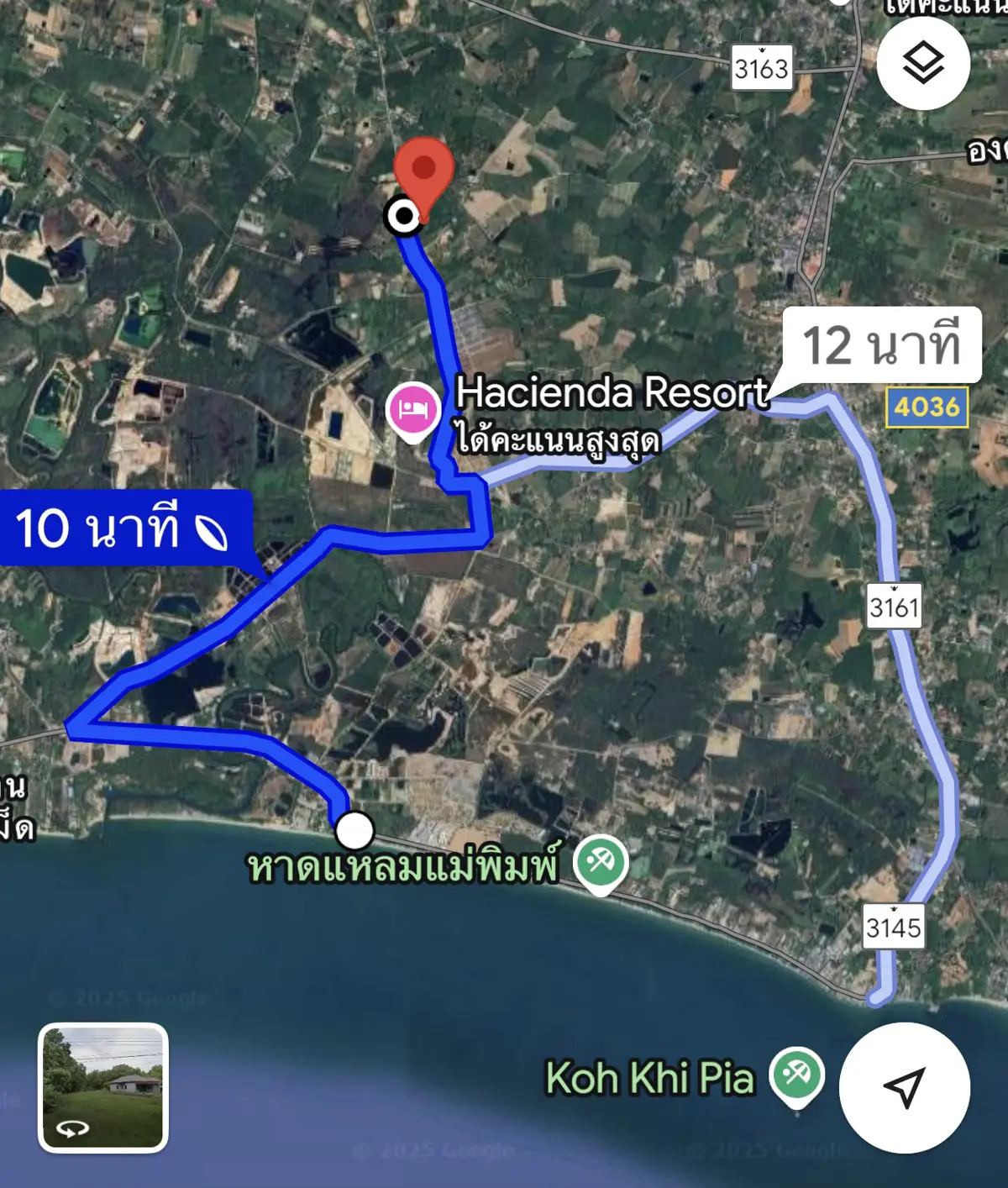This screenshot has height=1188, width=1008.
Task: Open the หาดแหลมแม่พิมพ์ beach marker
Action: [601, 862]
